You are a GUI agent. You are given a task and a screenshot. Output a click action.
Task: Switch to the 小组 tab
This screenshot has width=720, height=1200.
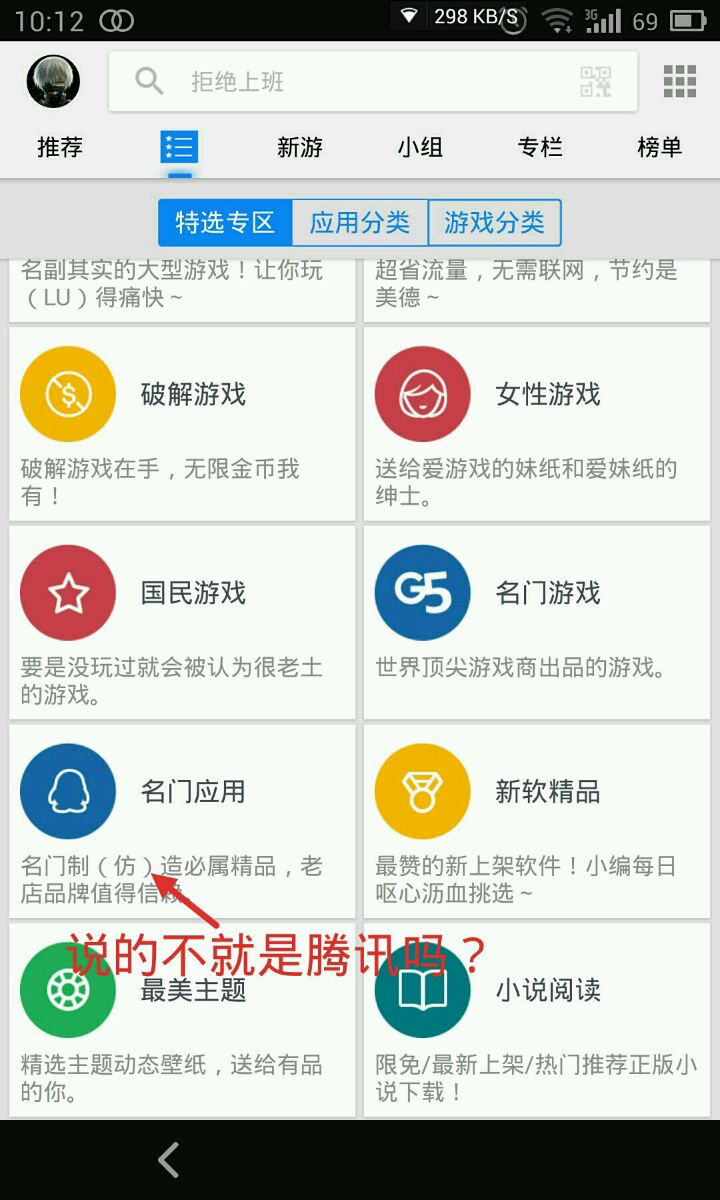pos(420,148)
